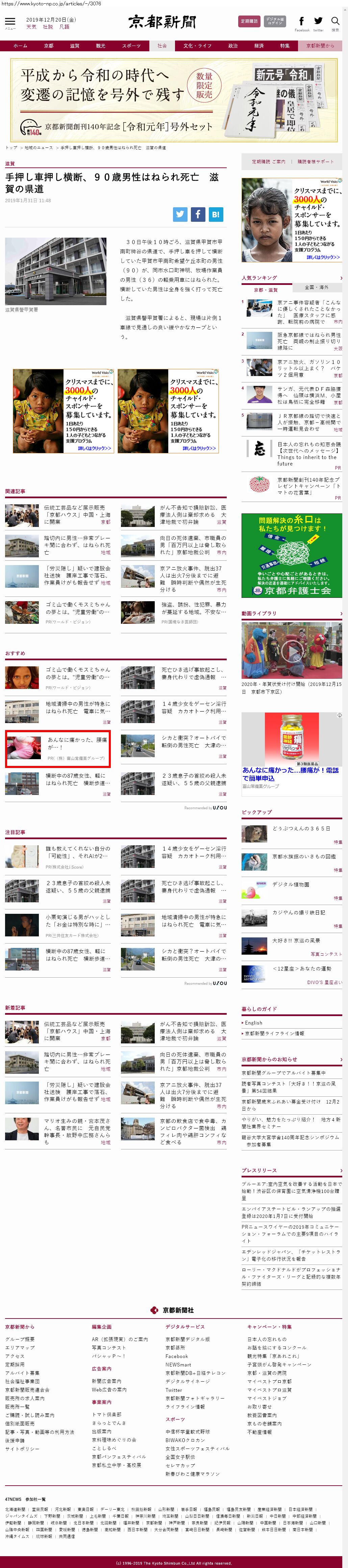Open デジタル版ログイン login button
Screen dimensions: 348x1568
coord(275,21)
